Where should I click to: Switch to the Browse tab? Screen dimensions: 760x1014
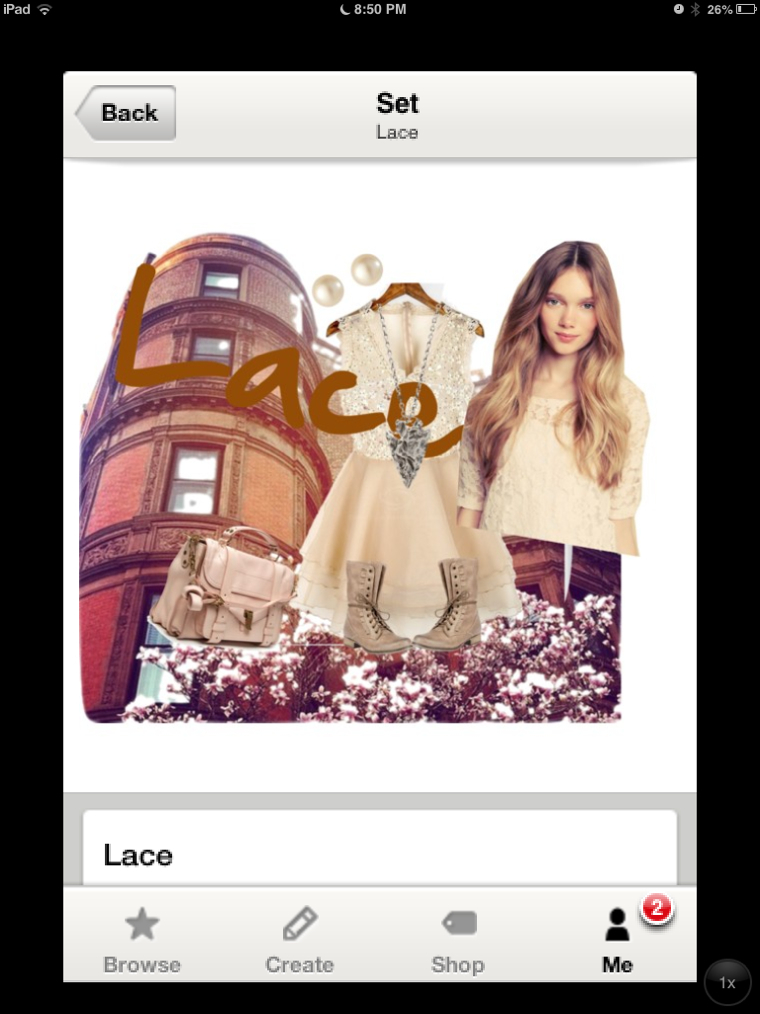click(x=142, y=939)
